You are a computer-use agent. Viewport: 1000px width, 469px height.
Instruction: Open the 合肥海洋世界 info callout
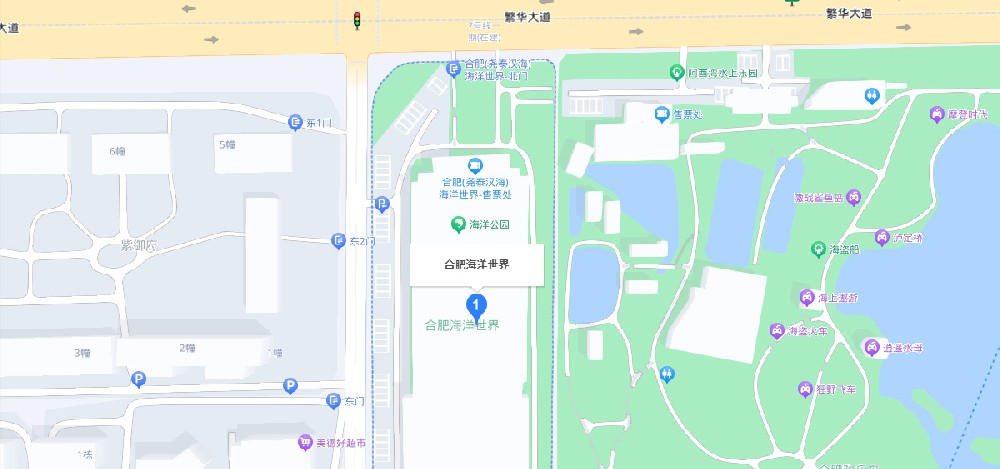click(x=477, y=265)
